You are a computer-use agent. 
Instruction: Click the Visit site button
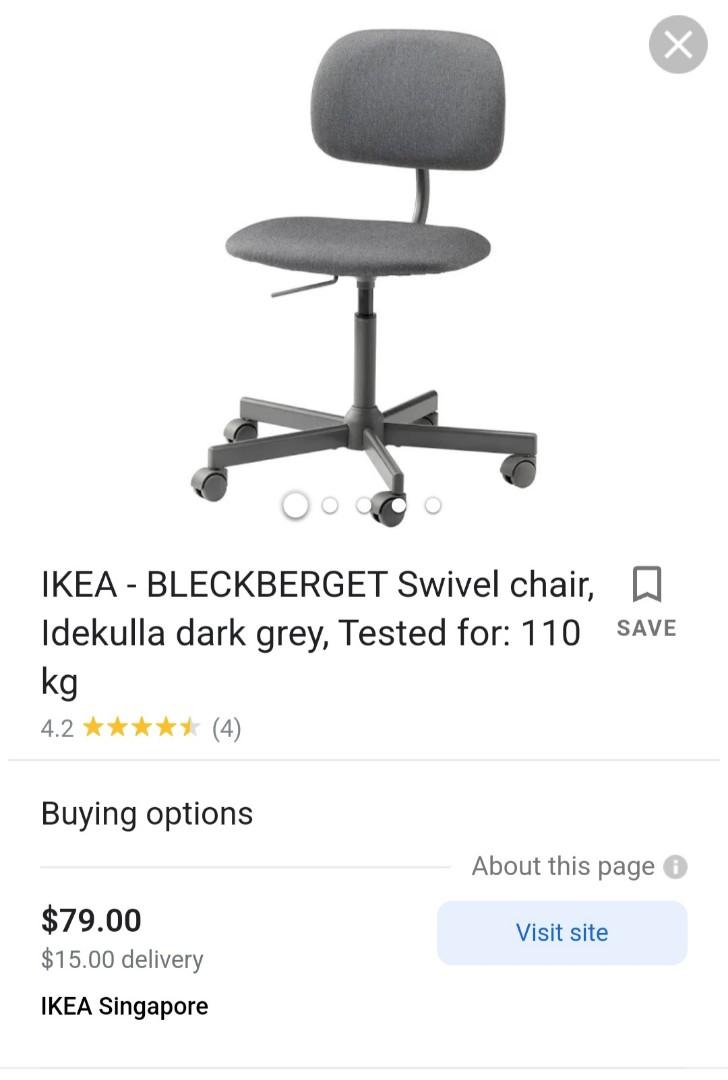tap(561, 932)
